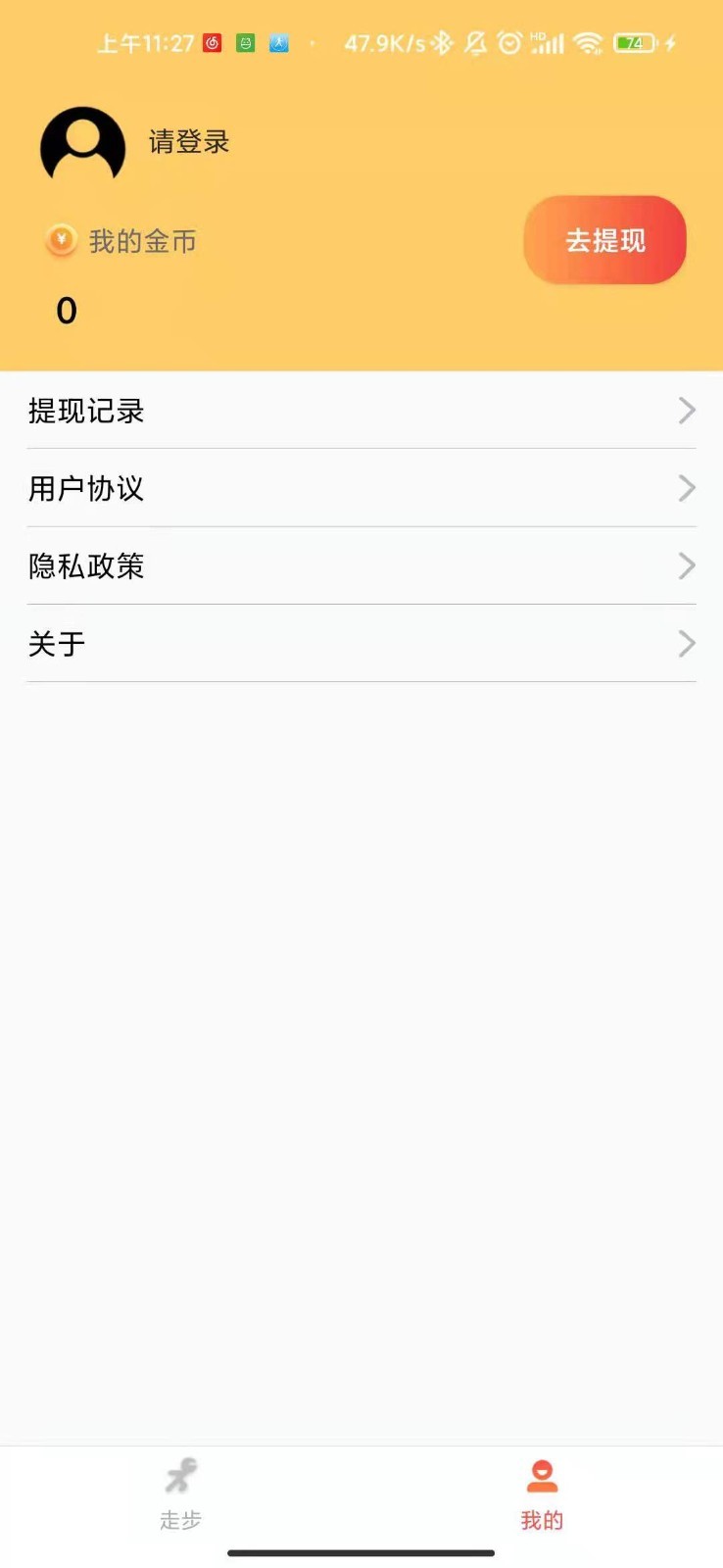Viewport: 723px width, 1568px height.
Task: Tap the Wi-Fi icon in the status bar
Action: tap(589, 43)
